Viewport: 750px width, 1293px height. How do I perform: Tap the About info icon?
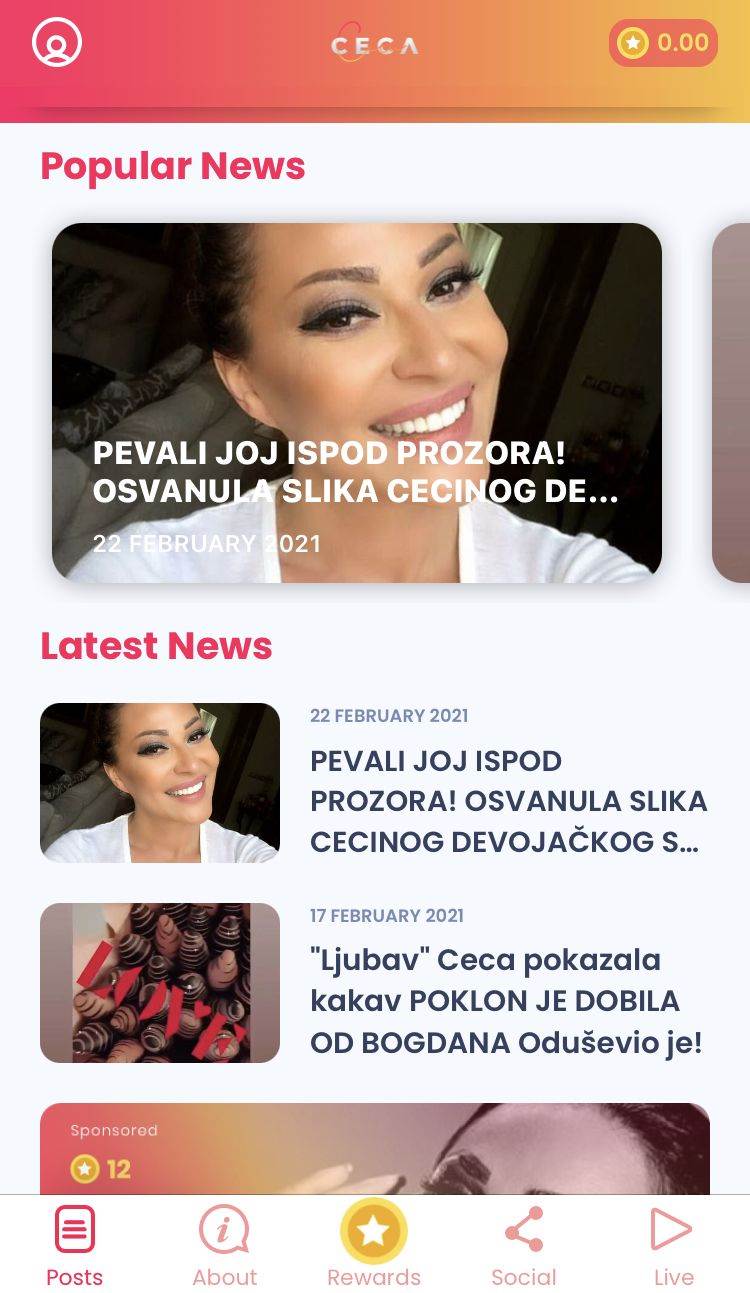[225, 1229]
